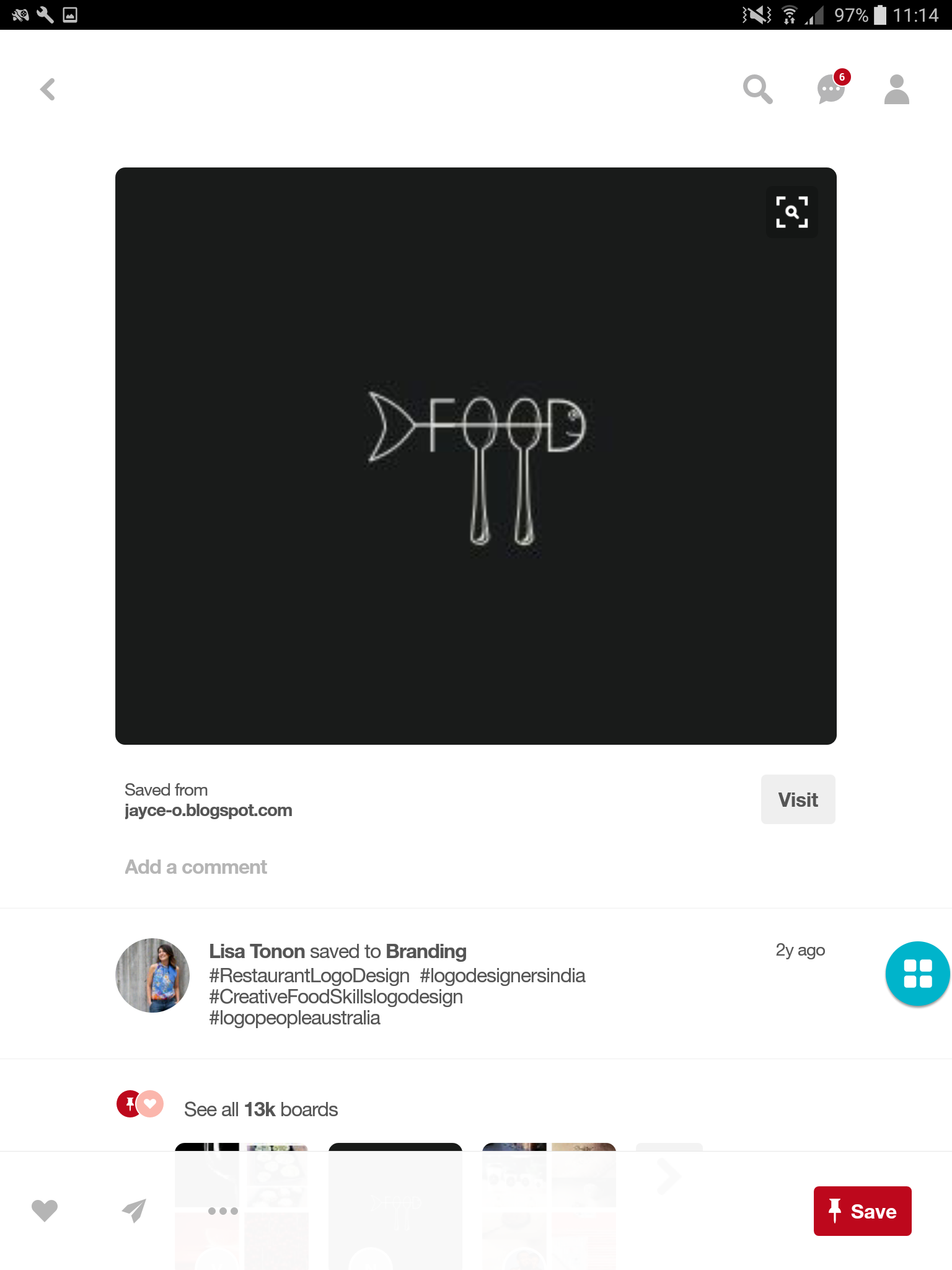This screenshot has height=1270, width=952.
Task: Go back using the top-left arrow
Action: tap(48, 89)
